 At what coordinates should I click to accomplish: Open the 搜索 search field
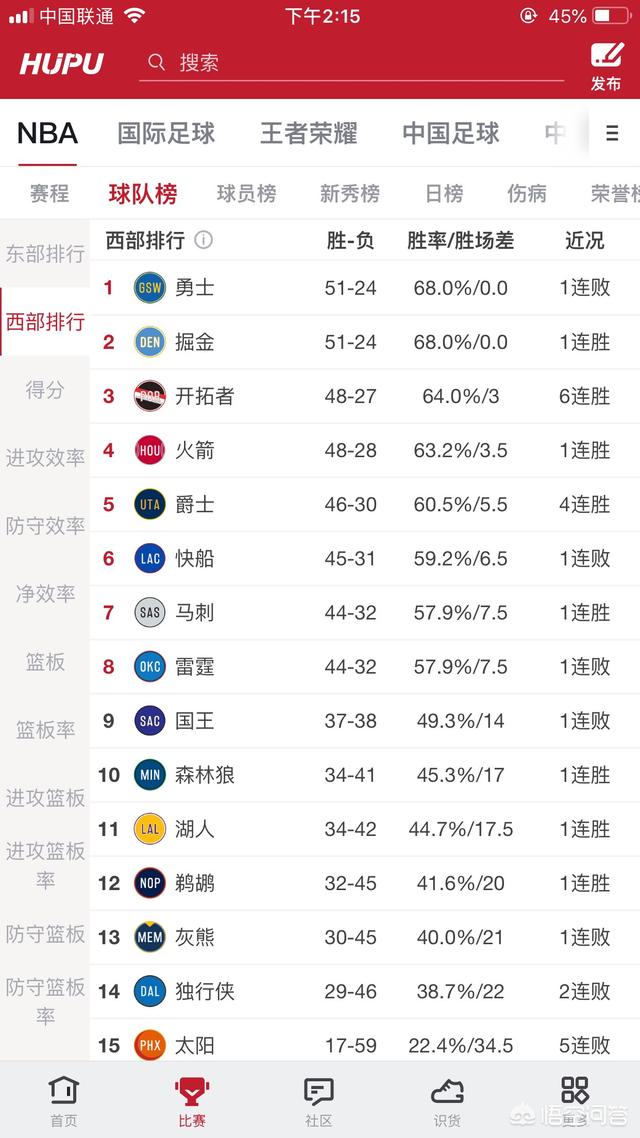click(351, 62)
